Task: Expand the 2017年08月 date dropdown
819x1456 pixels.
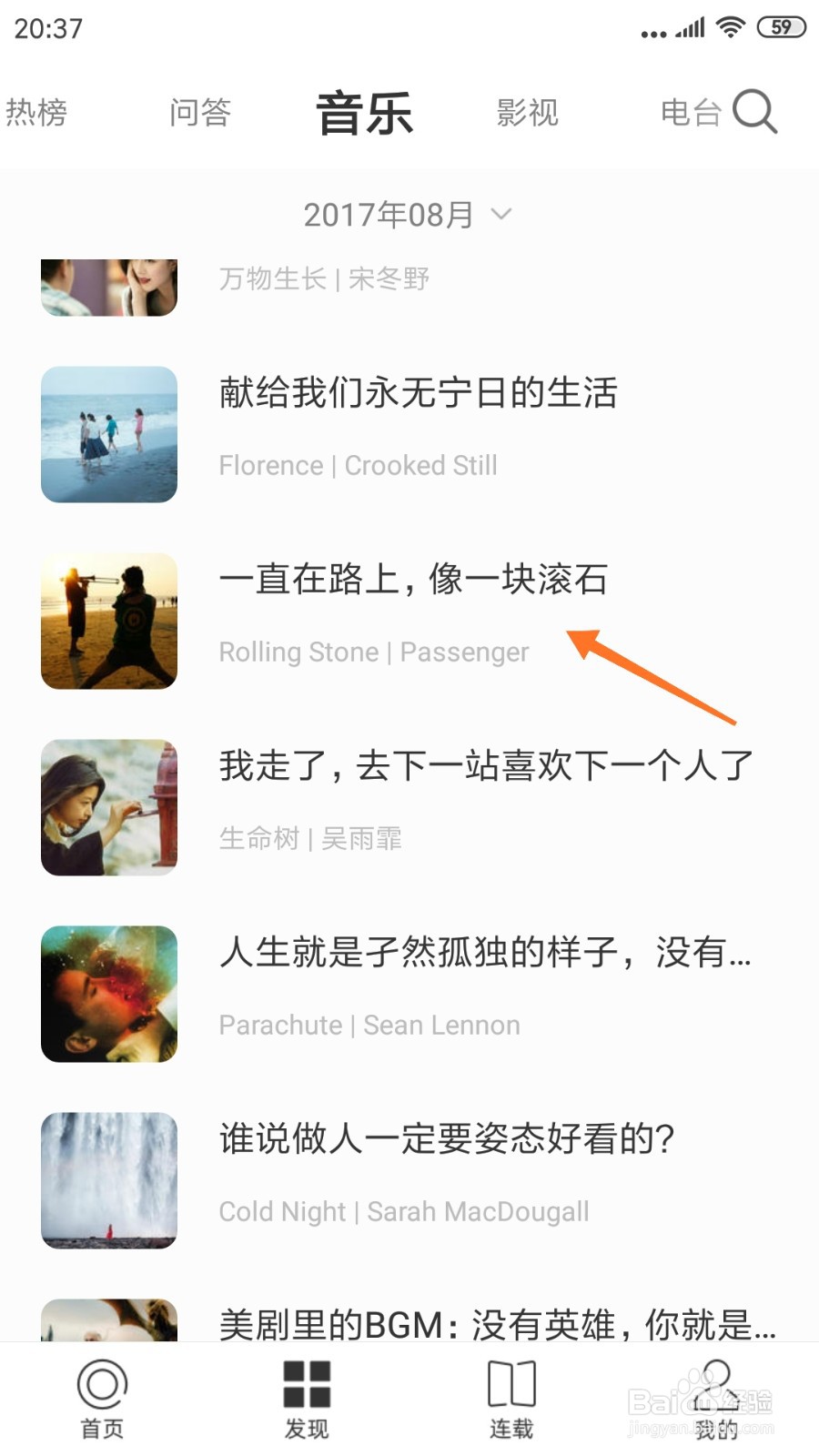Action: pyautogui.click(x=408, y=215)
